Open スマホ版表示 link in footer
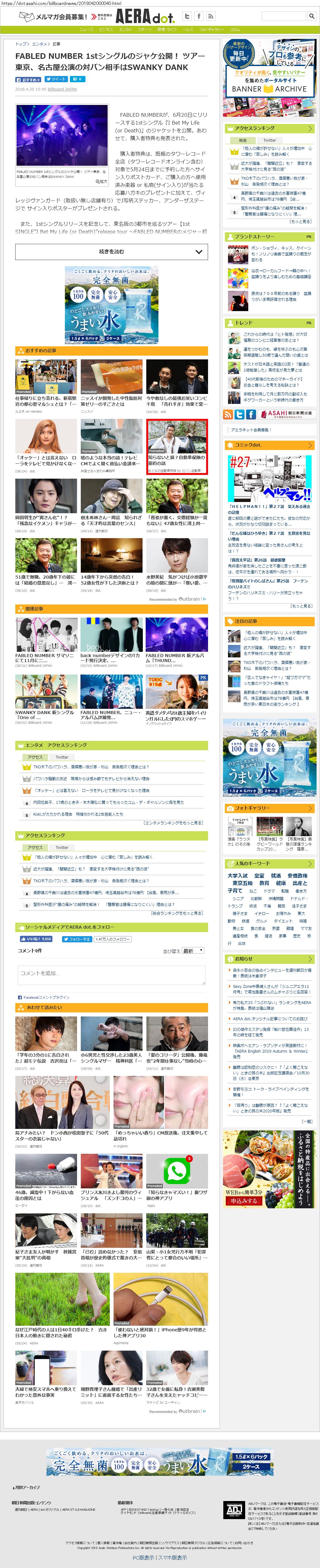This screenshot has height=1568, width=320. (x=172, y=1558)
